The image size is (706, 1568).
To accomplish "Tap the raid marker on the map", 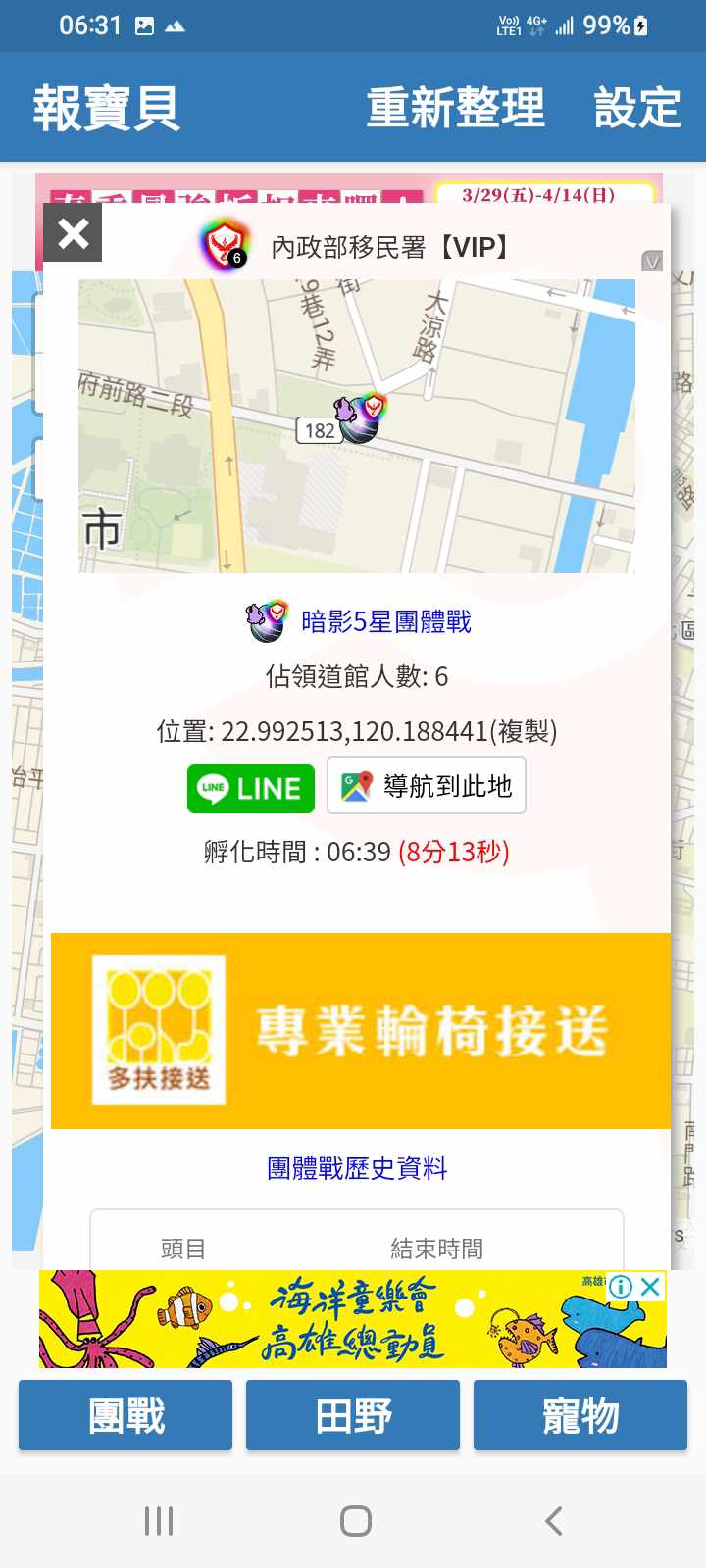I will point(359,419).
